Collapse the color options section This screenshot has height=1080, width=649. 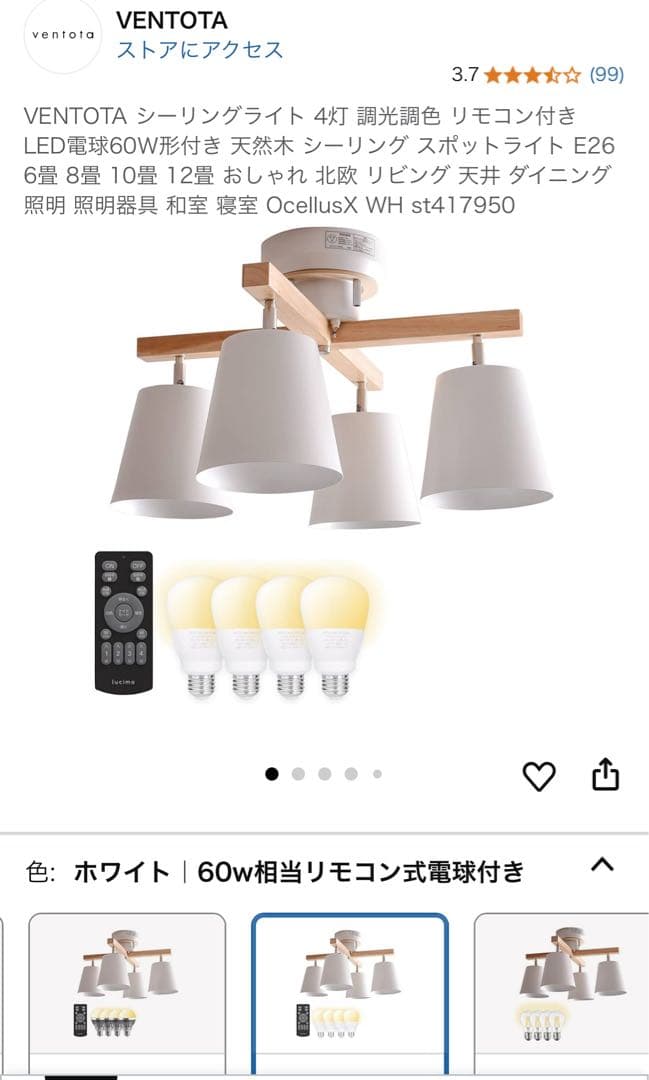pos(602,865)
